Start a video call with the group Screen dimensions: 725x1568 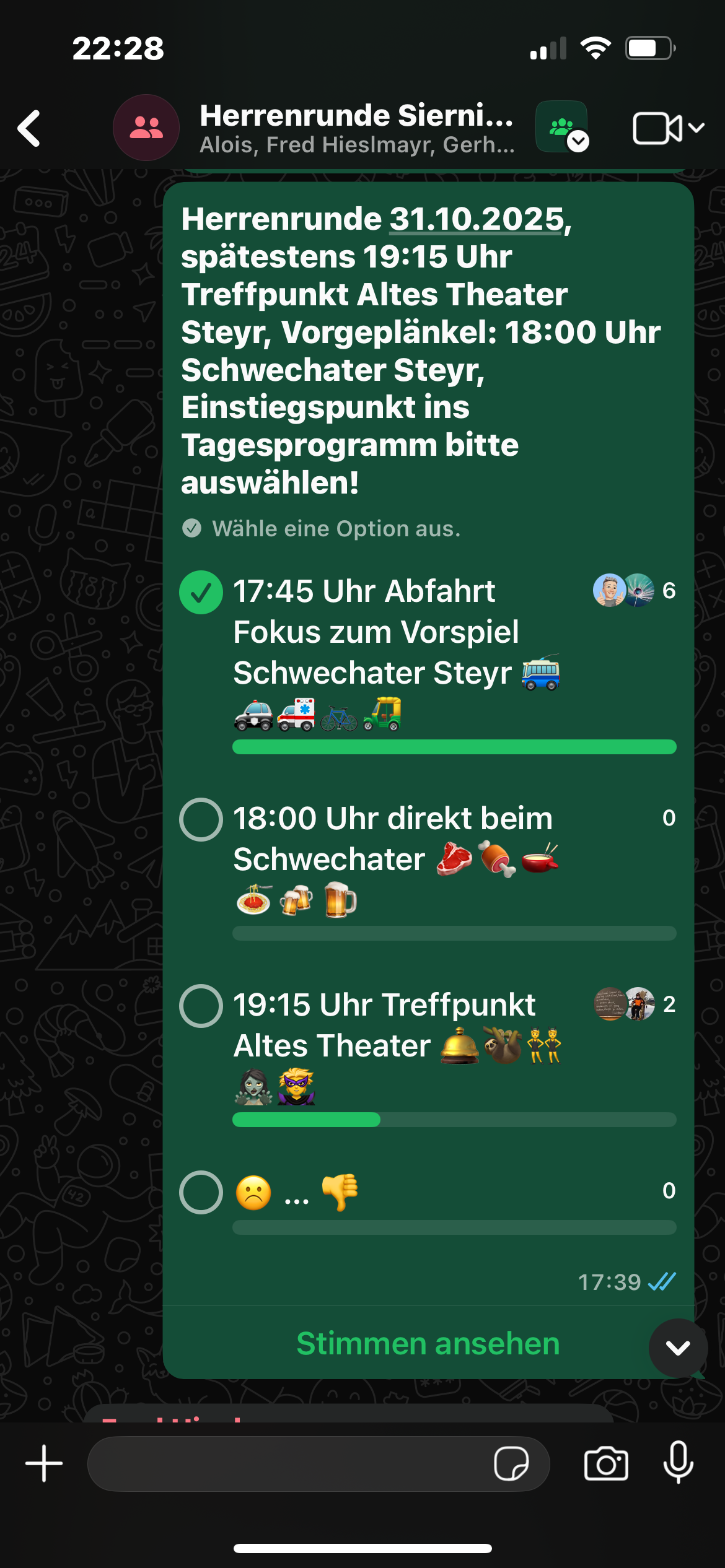pyautogui.click(x=668, y=128)
